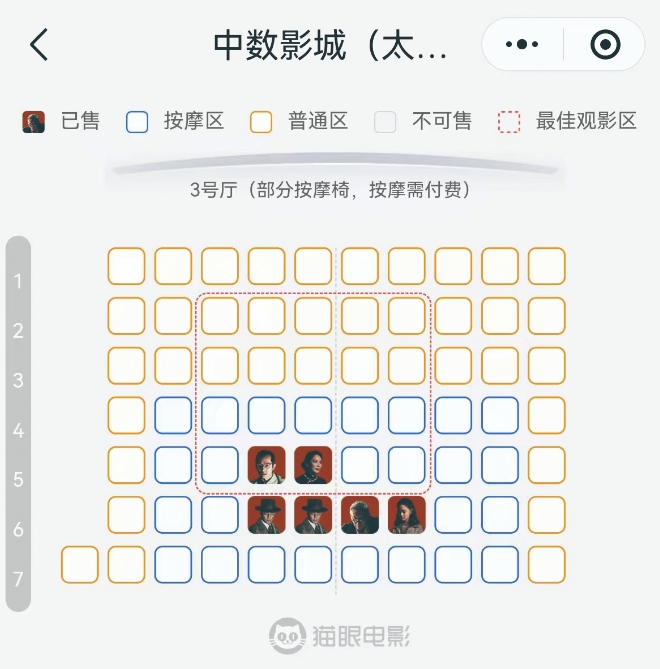The image size is (660, 669).
Task: Select the rightmost orange seat in row 6
Action: point(547,514)
